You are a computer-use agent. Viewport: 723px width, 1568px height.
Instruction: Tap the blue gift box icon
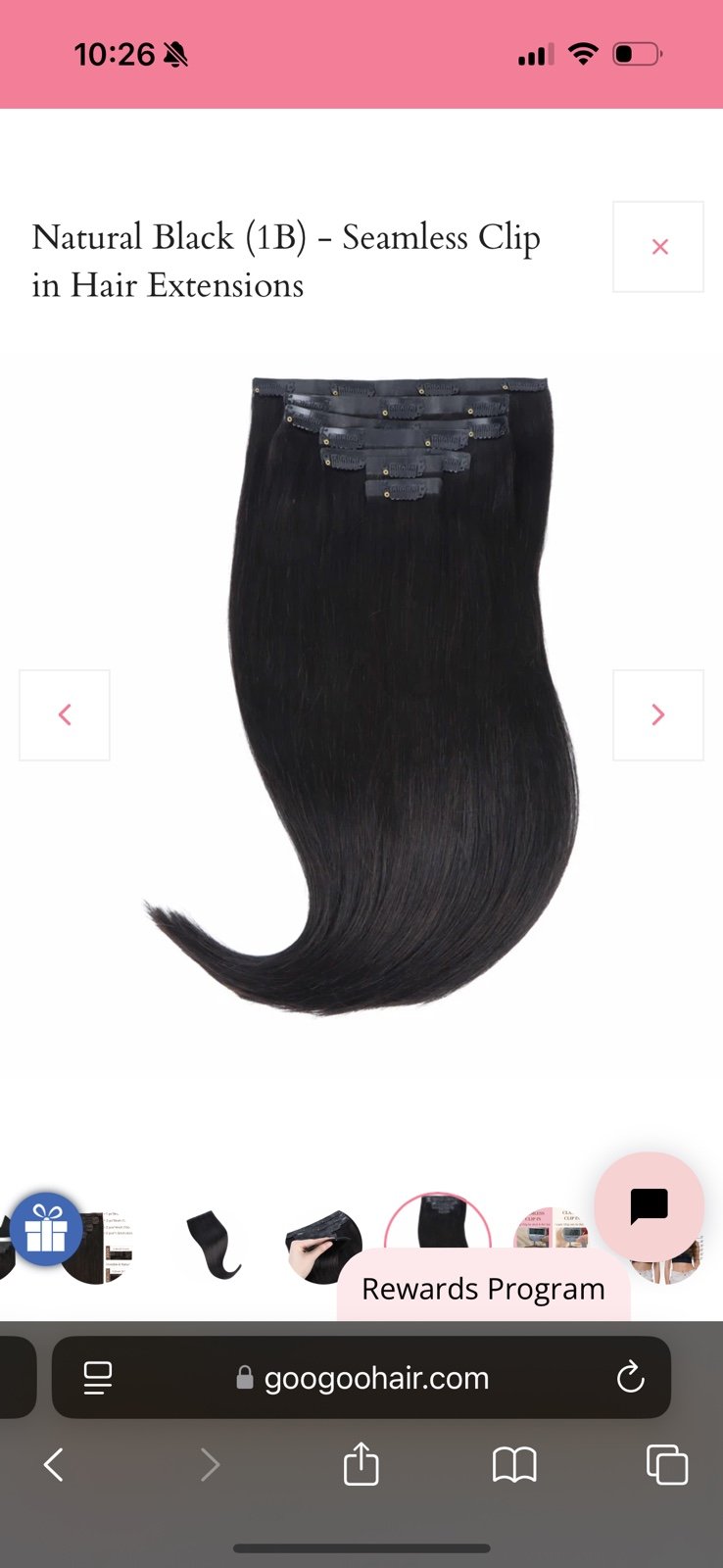pos(46,1229)
